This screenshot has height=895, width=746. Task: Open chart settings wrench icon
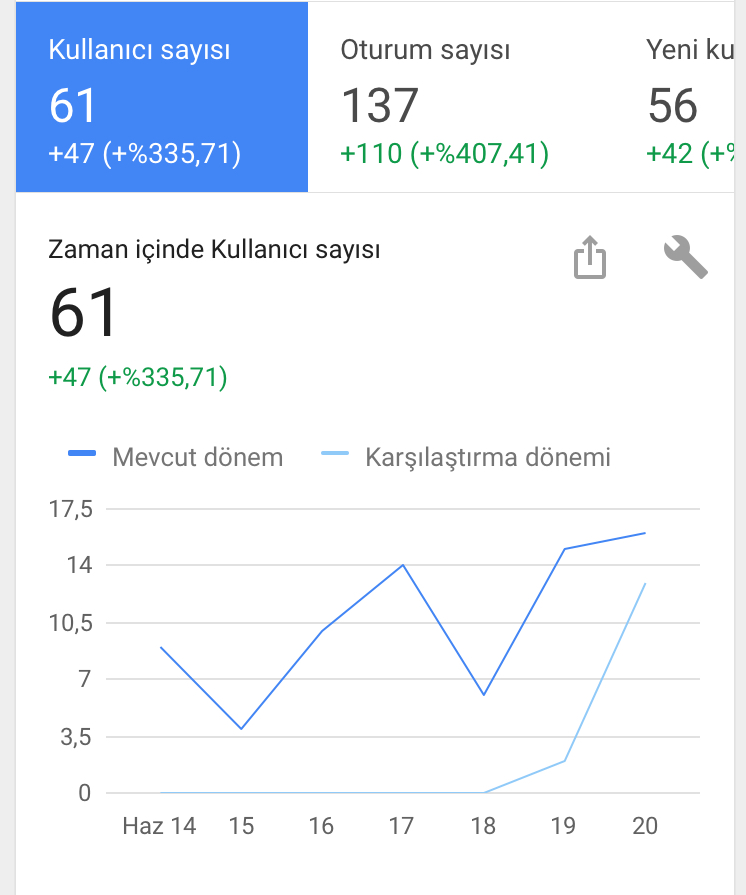[685, 258]
